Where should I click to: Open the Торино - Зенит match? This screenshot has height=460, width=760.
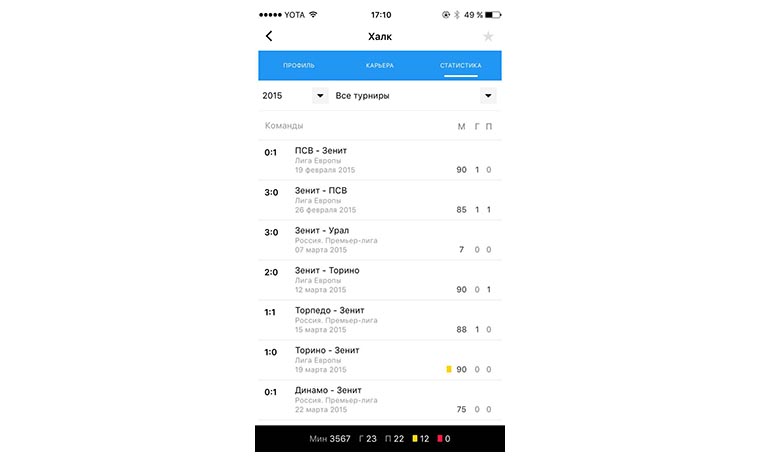pyautogui.click(x=380, y=360)
